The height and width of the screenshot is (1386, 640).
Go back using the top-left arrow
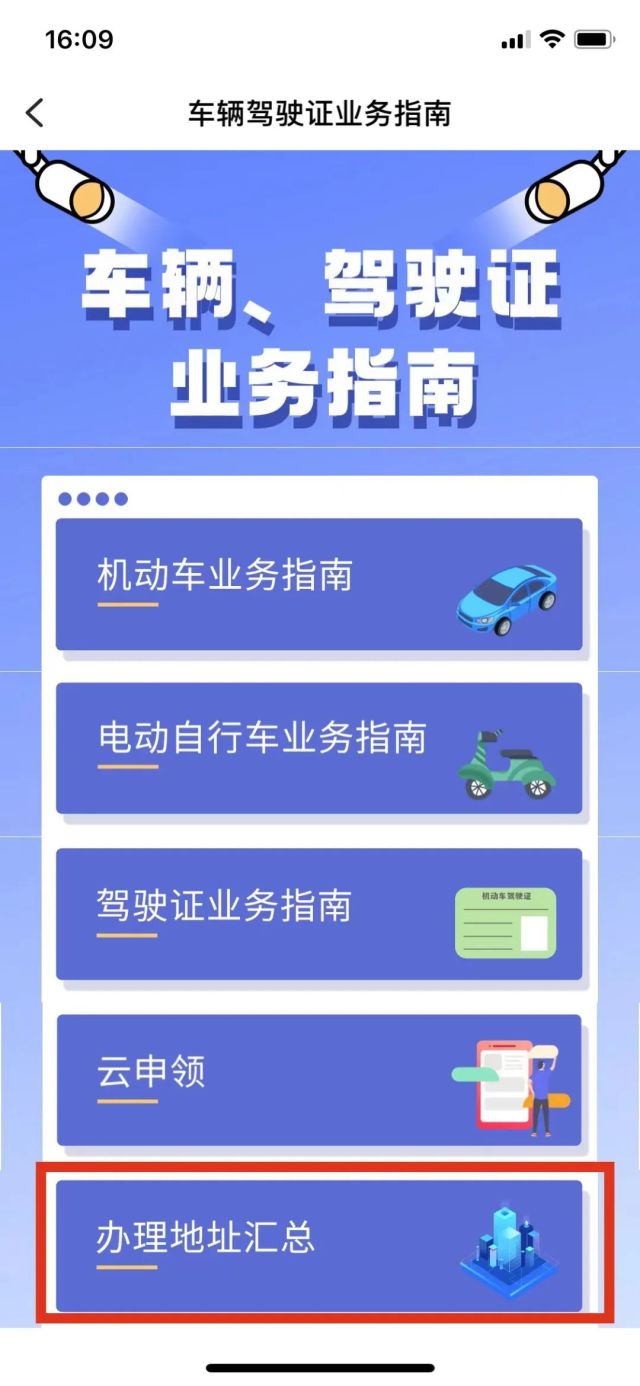(35, 113)
